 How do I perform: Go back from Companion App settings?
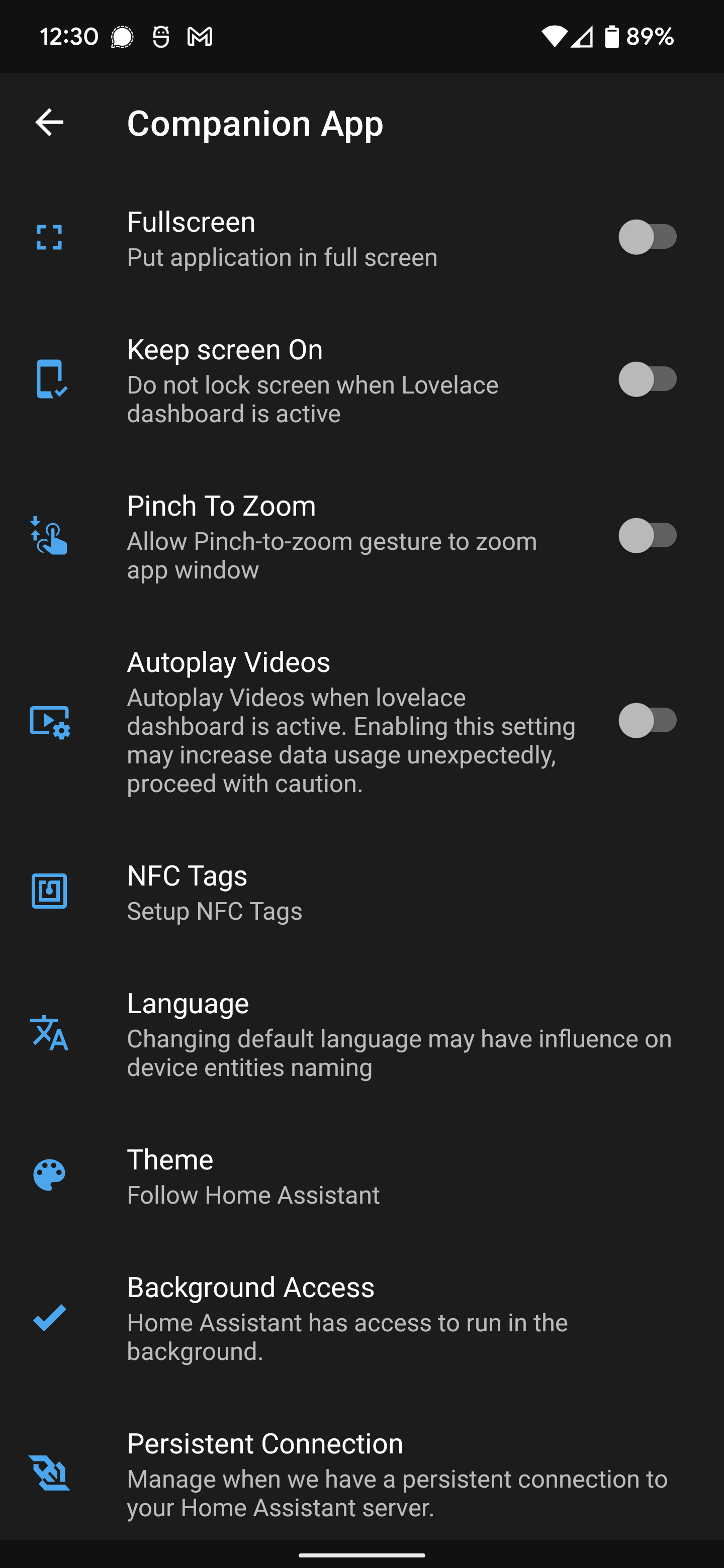pyautogui.click(x=49, y=122)
